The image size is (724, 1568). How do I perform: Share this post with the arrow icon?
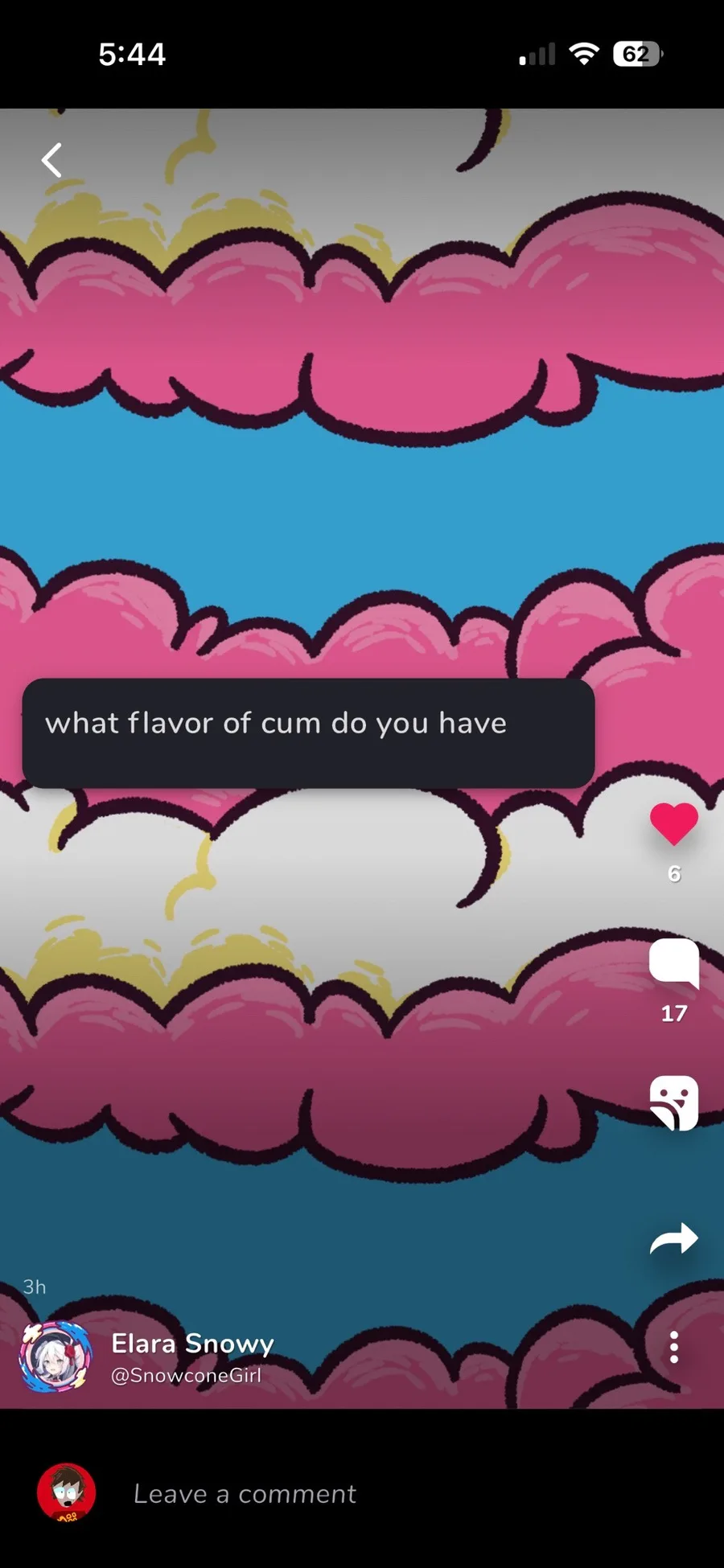pyautogui.click(x=674, y=1238)
